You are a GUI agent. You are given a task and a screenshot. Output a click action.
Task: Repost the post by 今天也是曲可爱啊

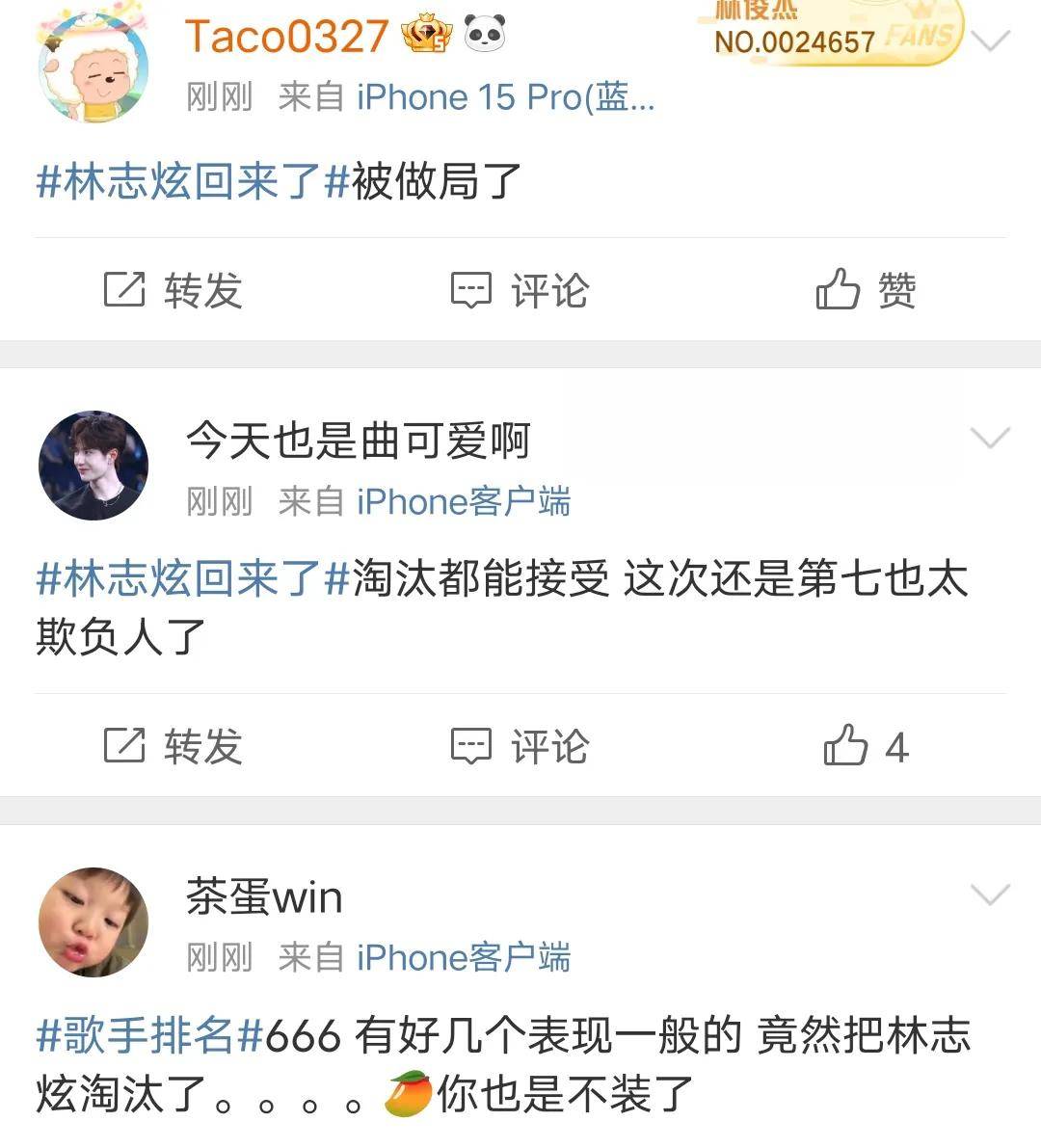coord(173,745)
